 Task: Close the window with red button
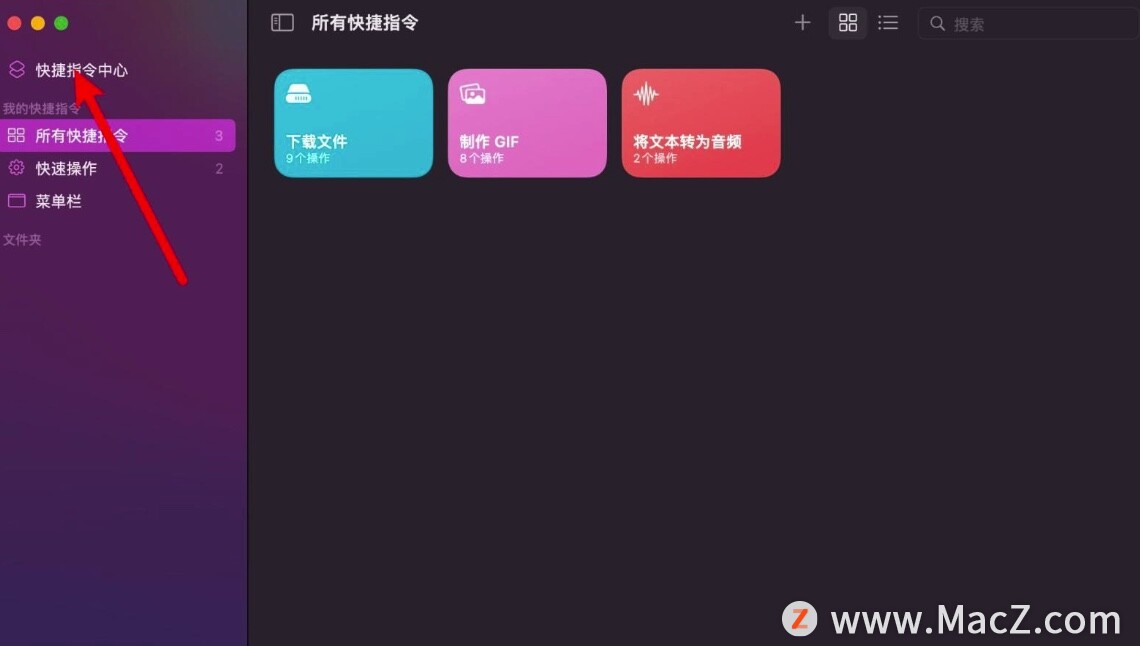point(14,23)
